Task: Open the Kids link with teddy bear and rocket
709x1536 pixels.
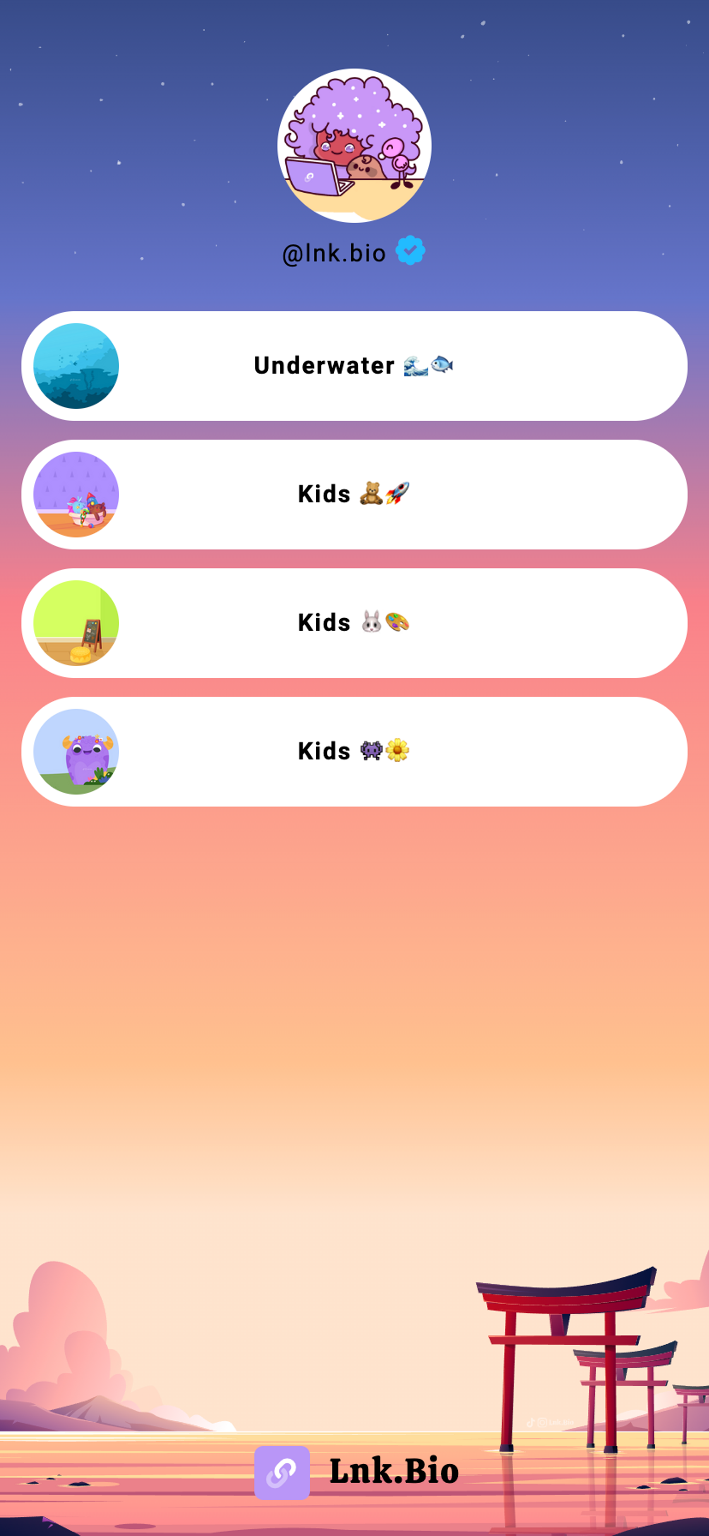Action: [354, 494]
